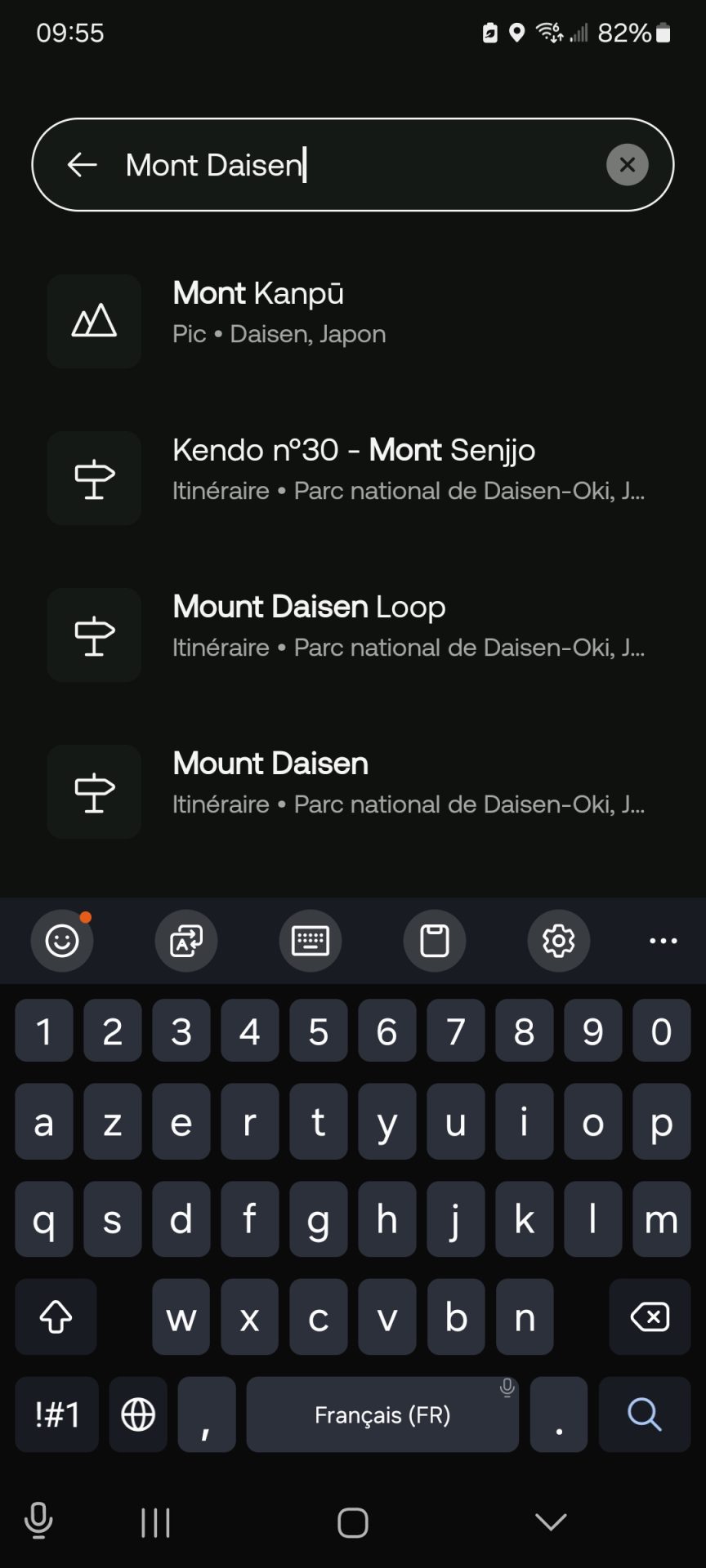Switch to the symbols keyboard
The image size is (706, 1568).
coord(57,1414)
